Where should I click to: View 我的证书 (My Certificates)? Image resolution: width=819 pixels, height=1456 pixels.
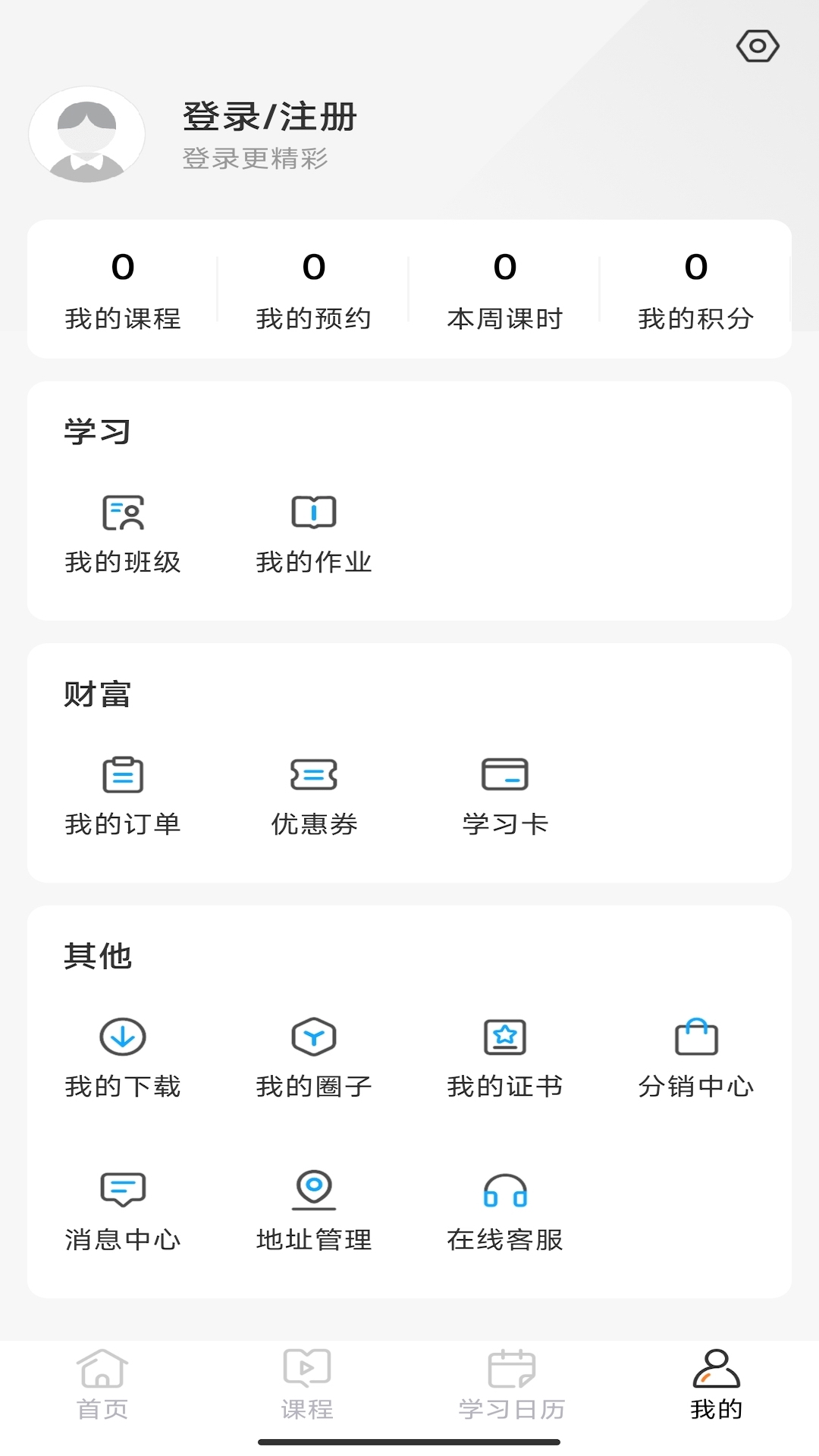pos(505,1058)
